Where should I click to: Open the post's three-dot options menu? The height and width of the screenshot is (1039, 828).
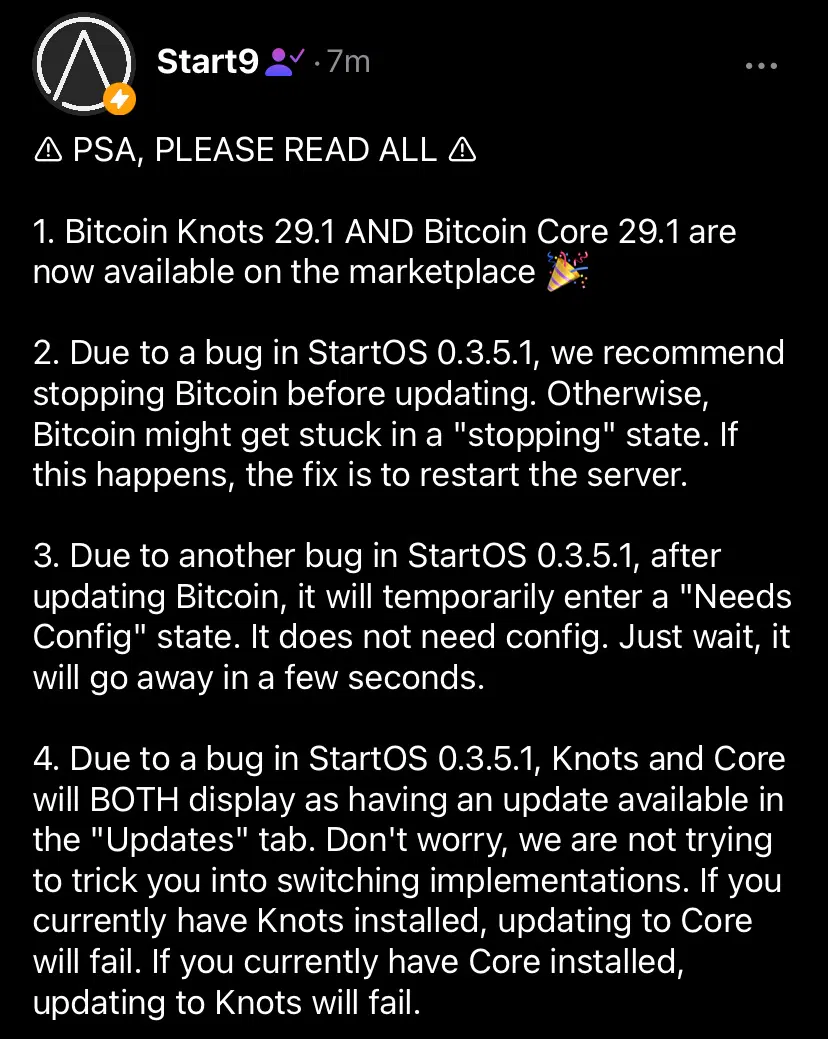click(x=762, y=66)
